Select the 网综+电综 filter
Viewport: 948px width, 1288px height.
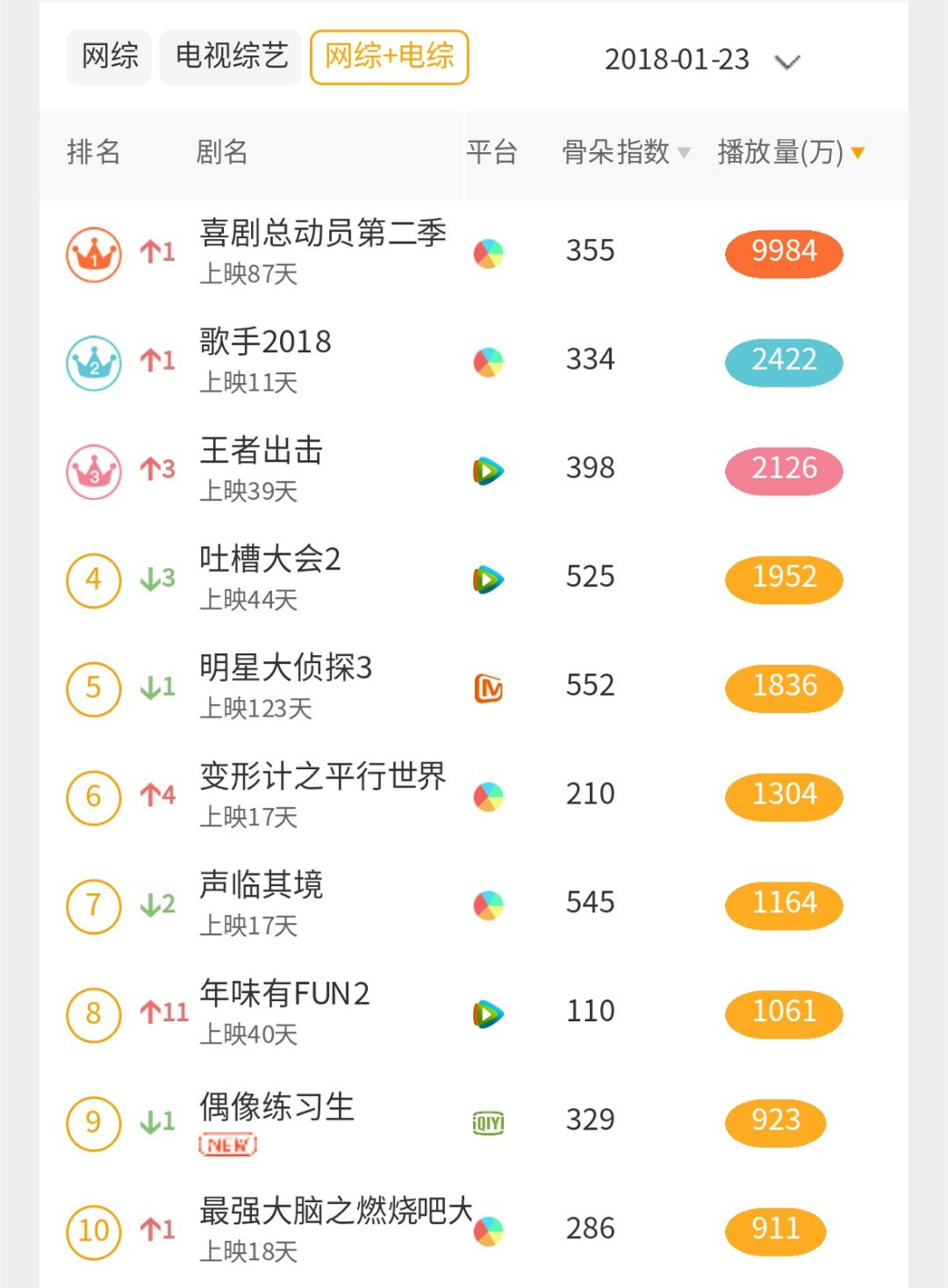[x=390, y=58]
